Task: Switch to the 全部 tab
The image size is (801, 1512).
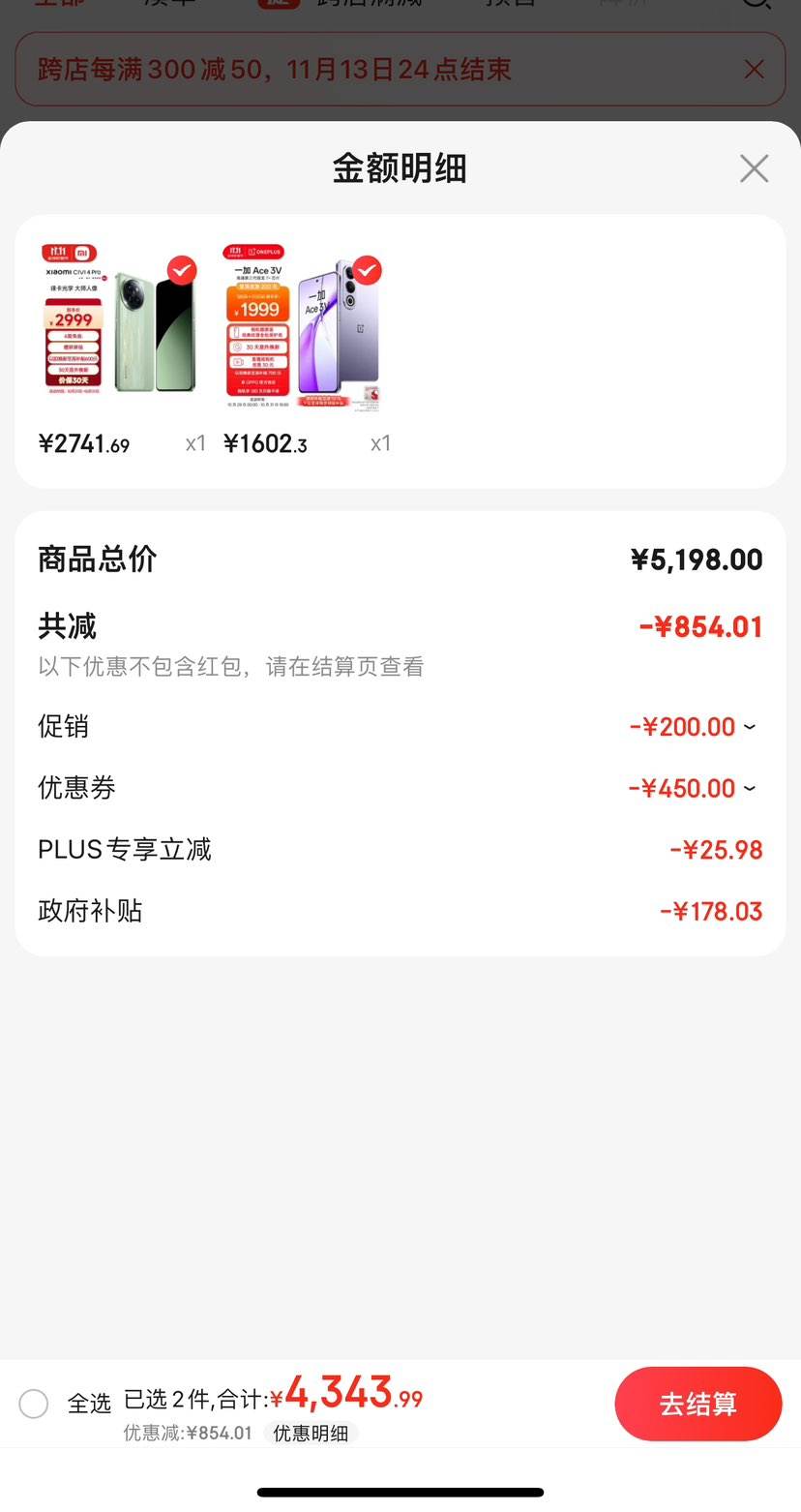Action: click(58, 4)
